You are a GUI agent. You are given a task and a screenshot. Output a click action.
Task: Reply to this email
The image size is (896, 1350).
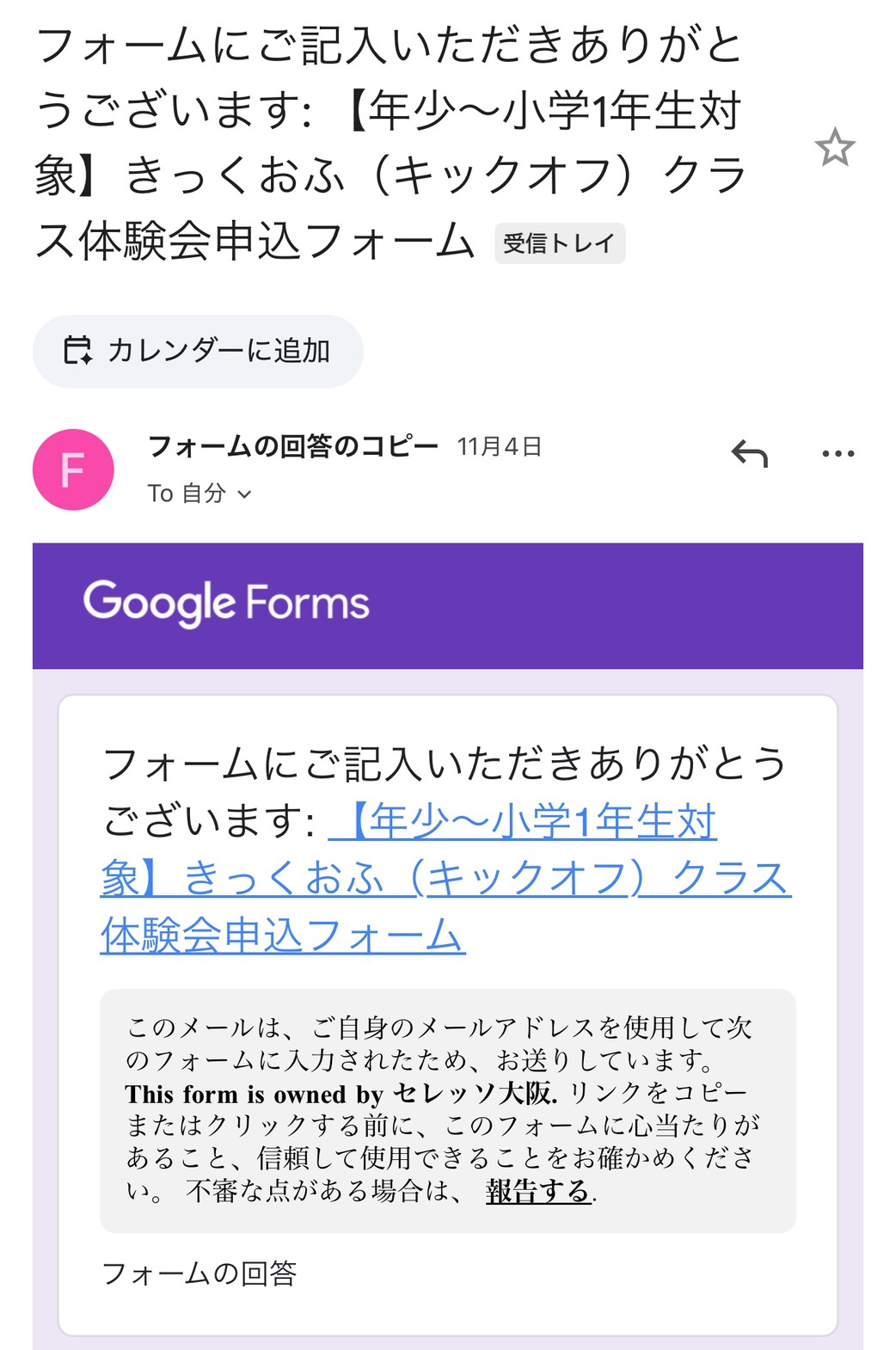coord(749,453)
